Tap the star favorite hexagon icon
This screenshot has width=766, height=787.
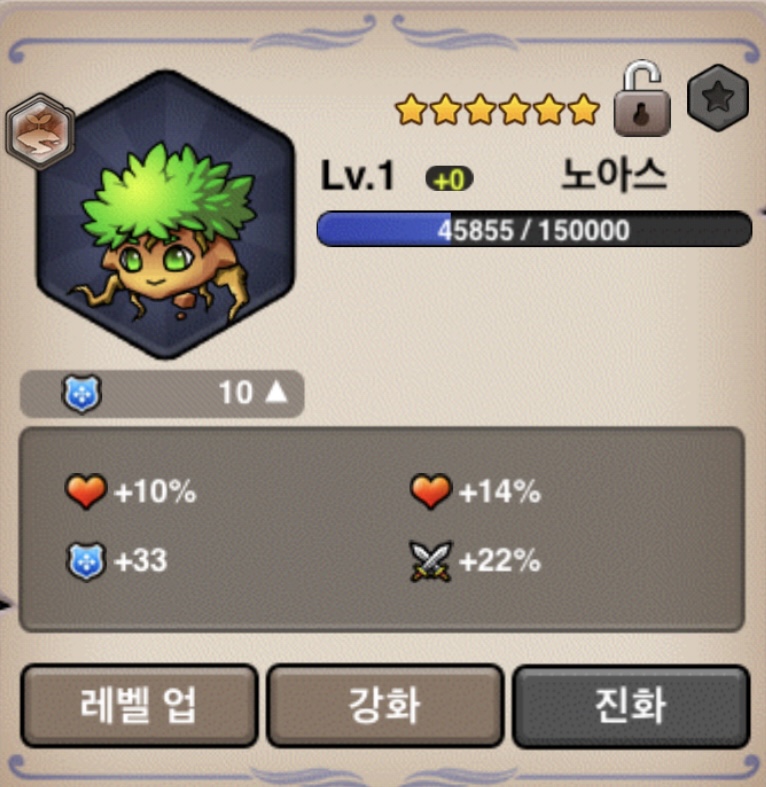point(718,97)
